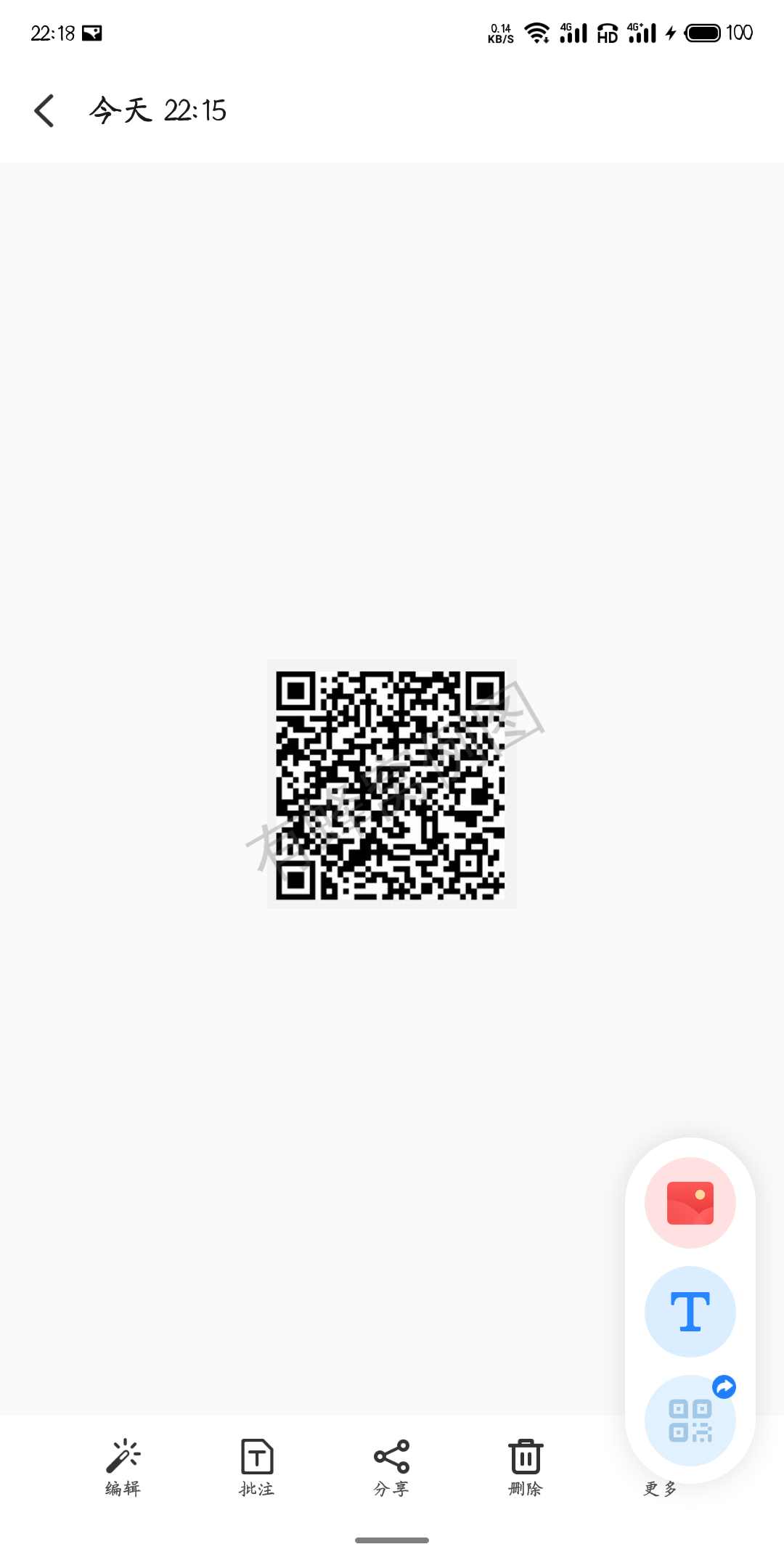The width and height of the screenshot is (784, 1568).
Task: Scan the QR code with the floating button
Action: coord(690,1421)
